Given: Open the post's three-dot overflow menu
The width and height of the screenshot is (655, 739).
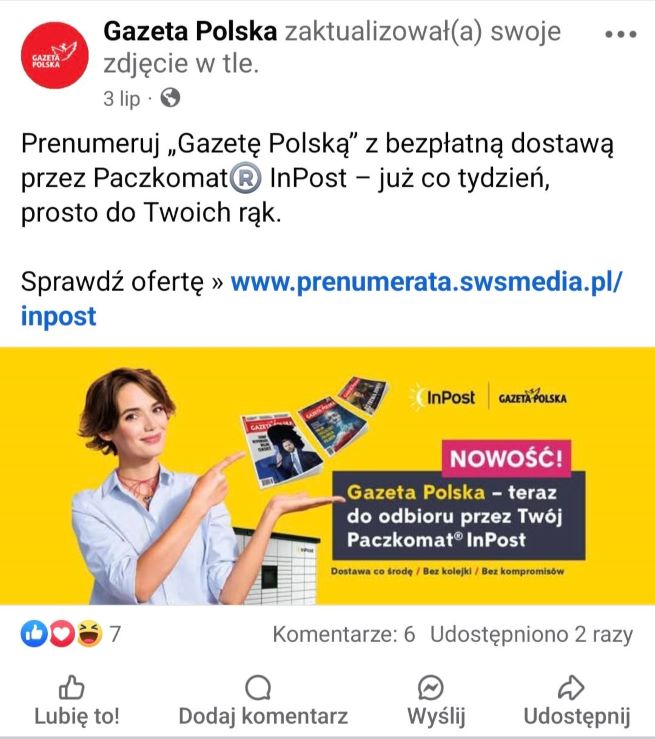Looking at the screenshot, I should coord(621,34).
